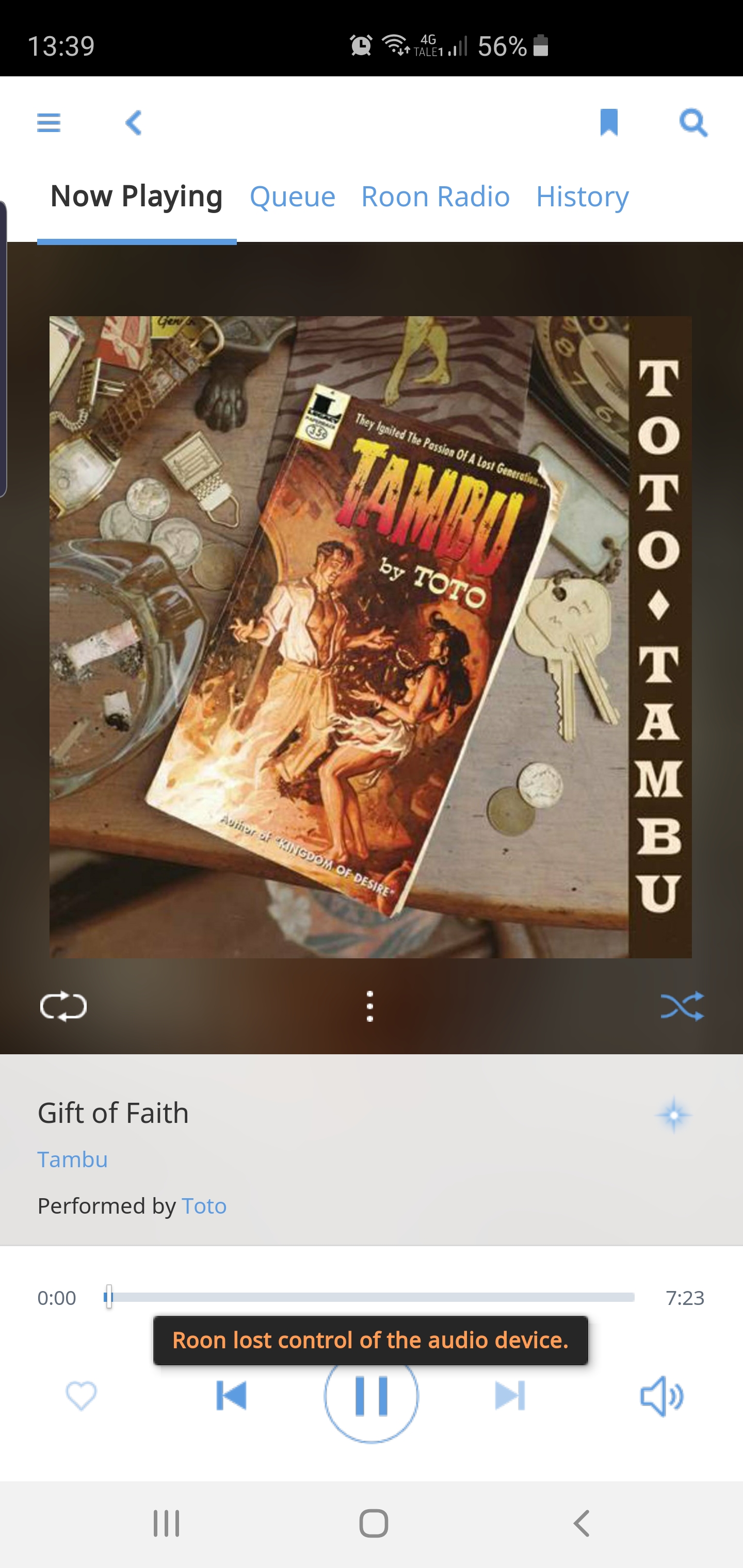Image resolution: width=743 pixels, height=1568 pixels.
Task: Open the three-dot track options menu
Action: 369,1006
